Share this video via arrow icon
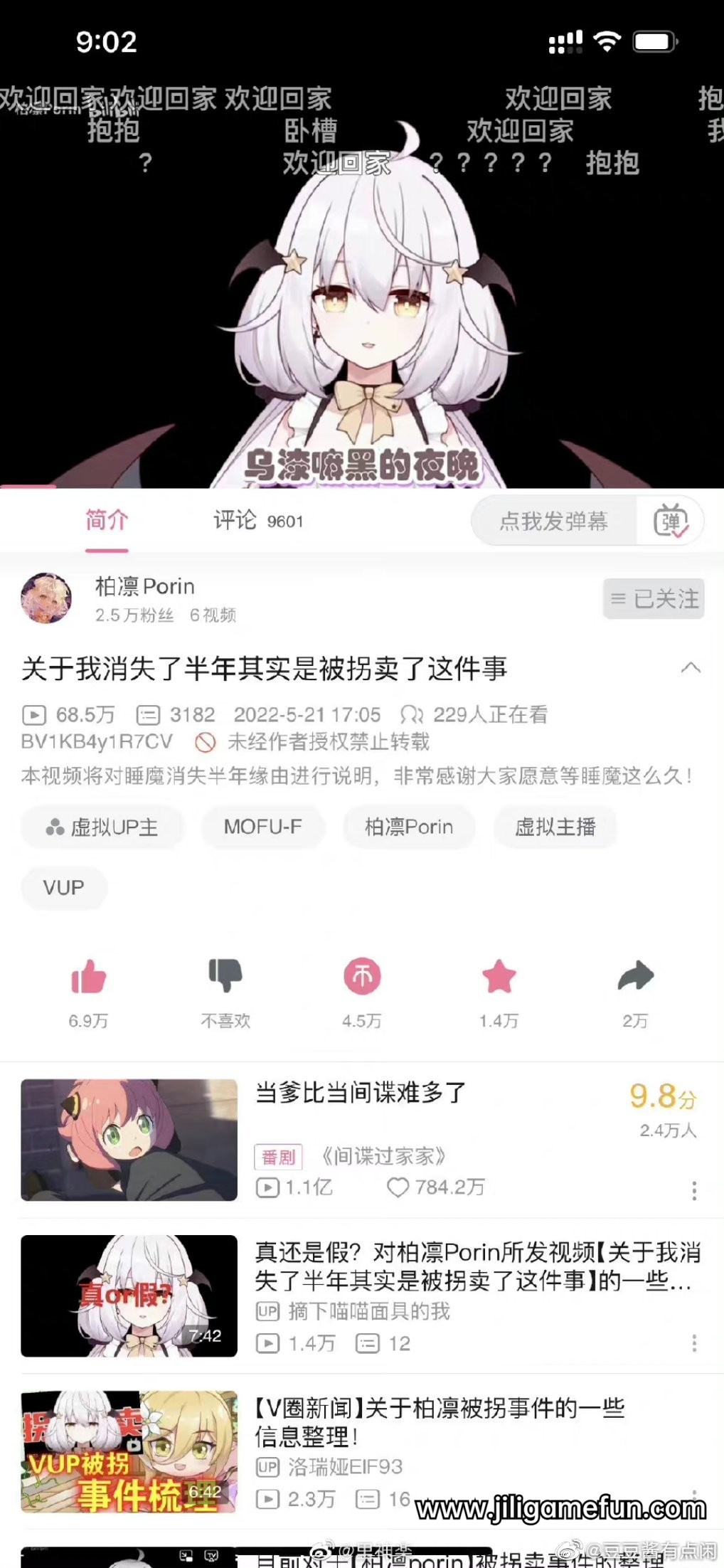The width and height of the screenshot is (724, 1568). pos(635,976)
